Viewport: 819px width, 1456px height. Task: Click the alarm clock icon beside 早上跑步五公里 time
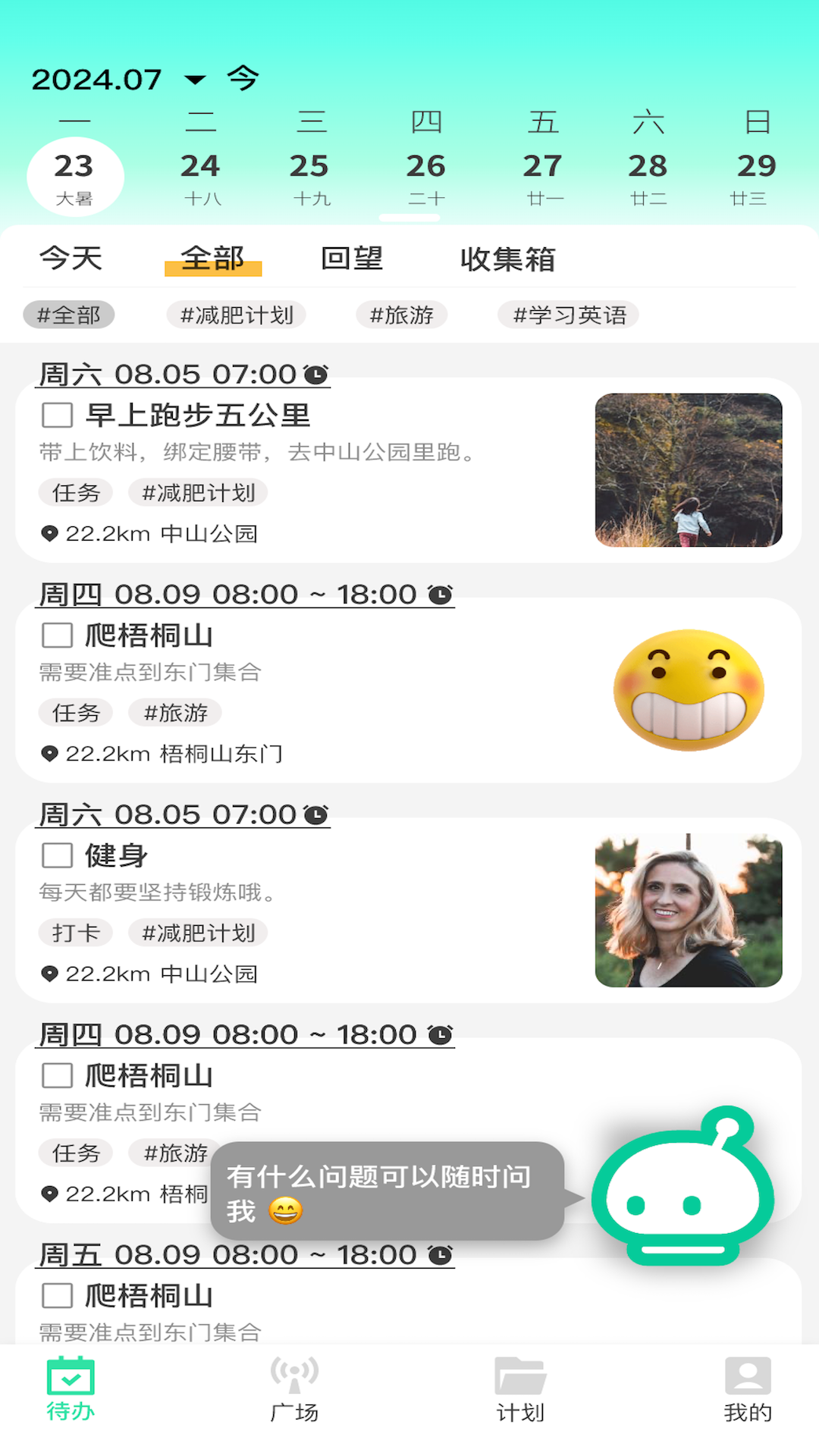pyautogui.click(x=313, y=372)
